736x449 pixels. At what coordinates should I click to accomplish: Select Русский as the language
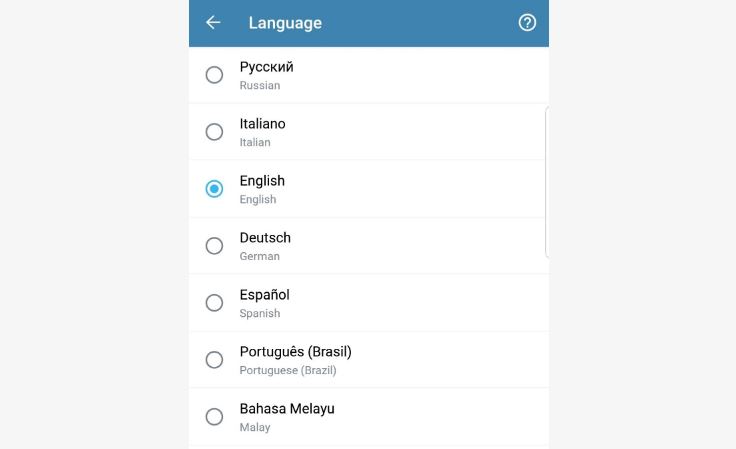pyautogui.click(x=214, y=75)
